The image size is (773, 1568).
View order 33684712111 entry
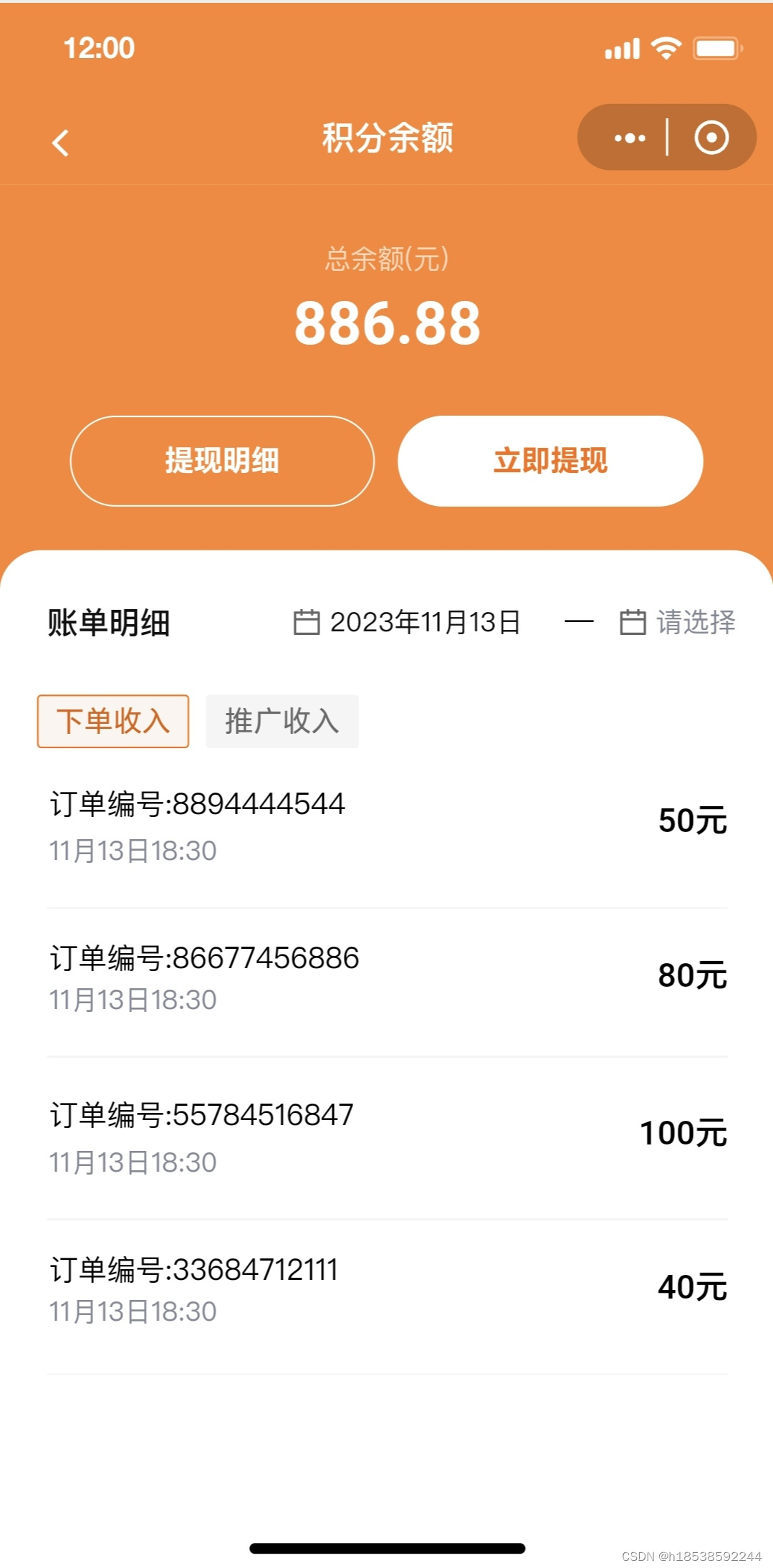[x=387, y=1289]
